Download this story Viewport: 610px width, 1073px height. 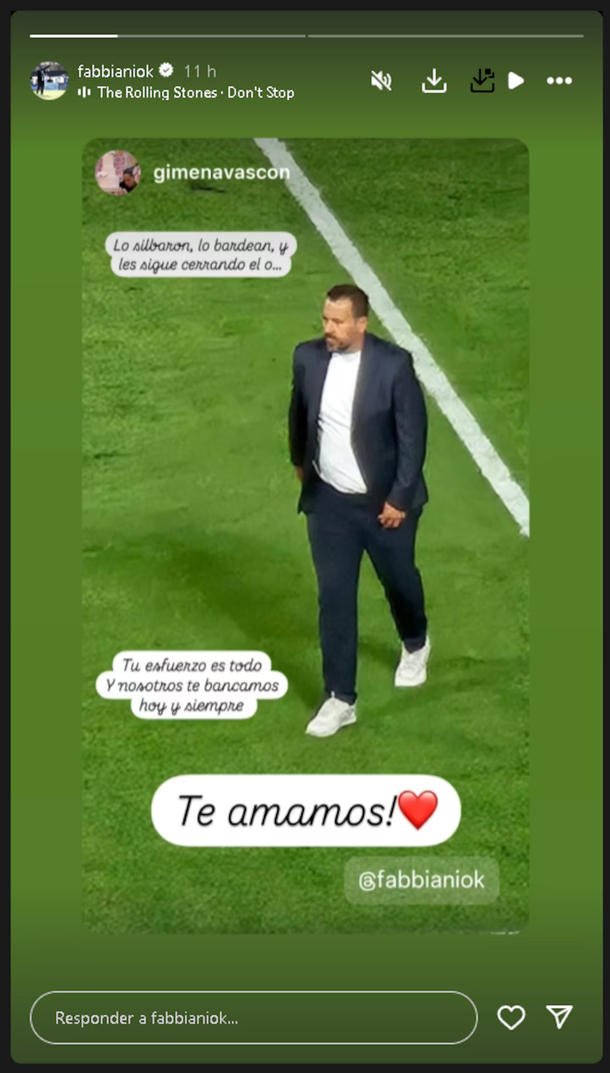(434, 81)
